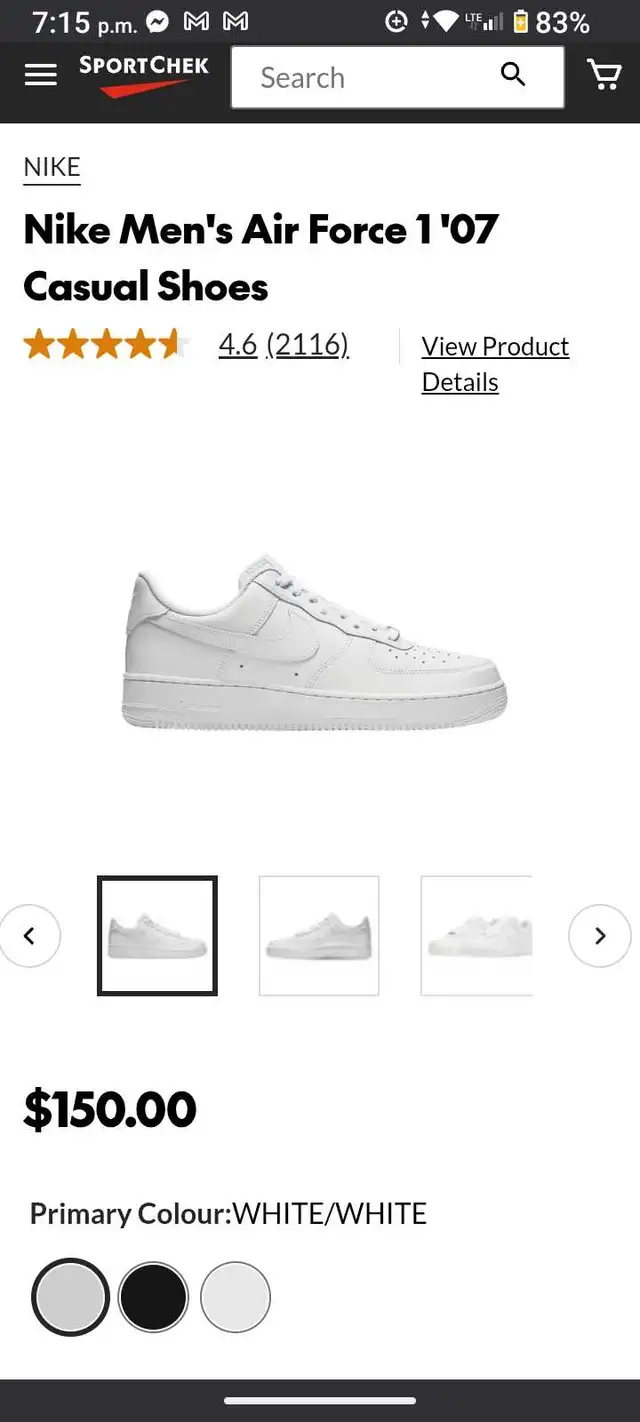The width and height of the screenshot is (640, 1422).
Task: Tap the magnifying glass search icon
Action: tap(513, 73)
